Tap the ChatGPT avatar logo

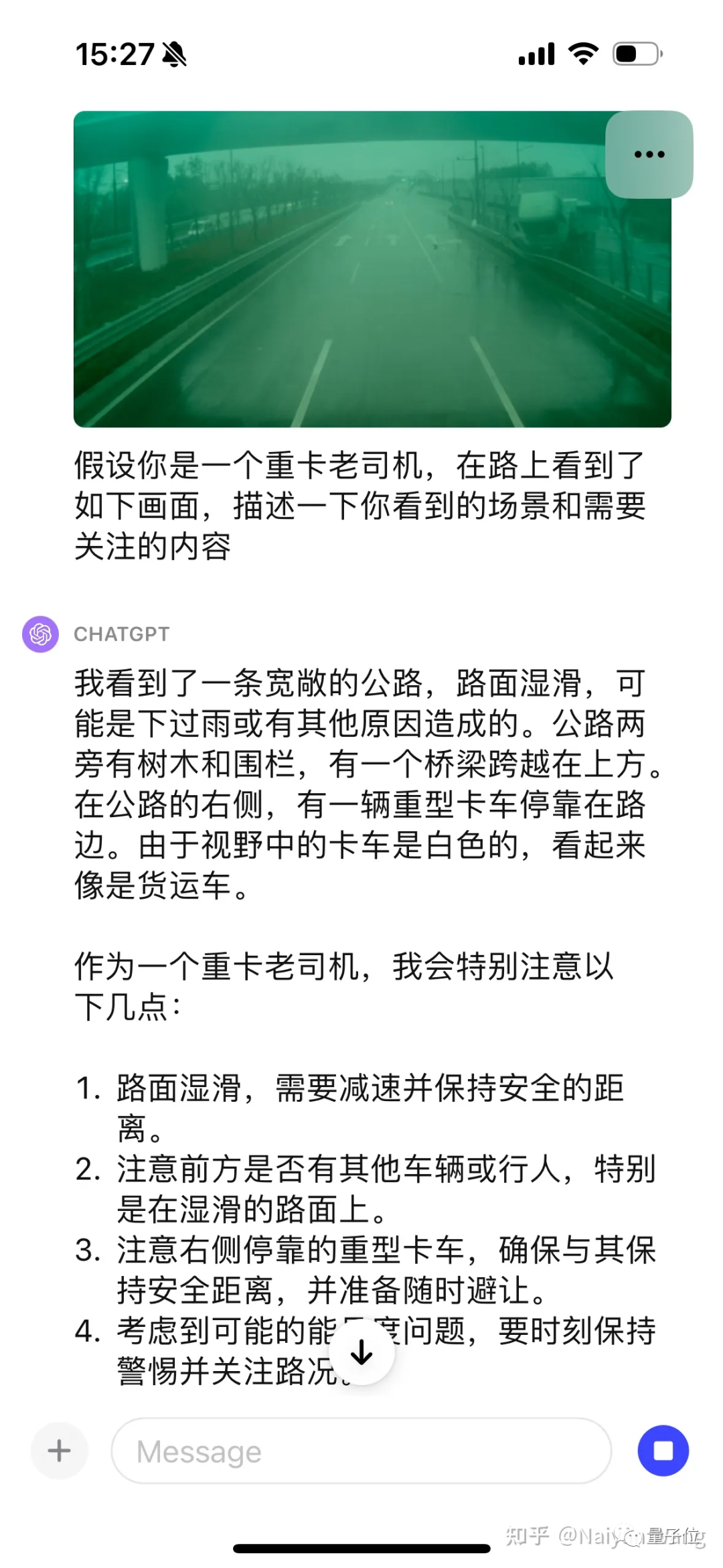(41, 634)
